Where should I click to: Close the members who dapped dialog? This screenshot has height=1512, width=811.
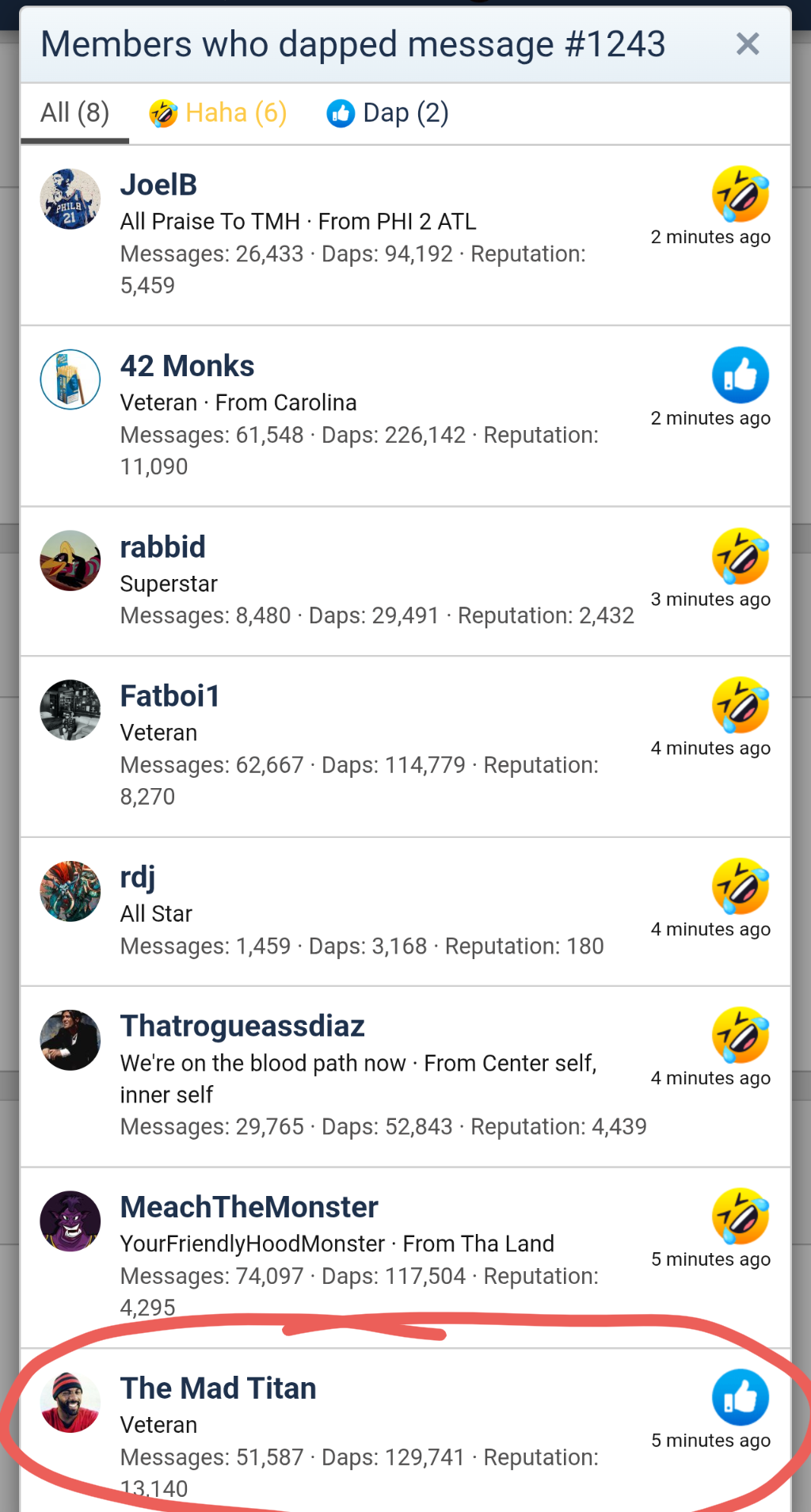[x=747, y=44]
